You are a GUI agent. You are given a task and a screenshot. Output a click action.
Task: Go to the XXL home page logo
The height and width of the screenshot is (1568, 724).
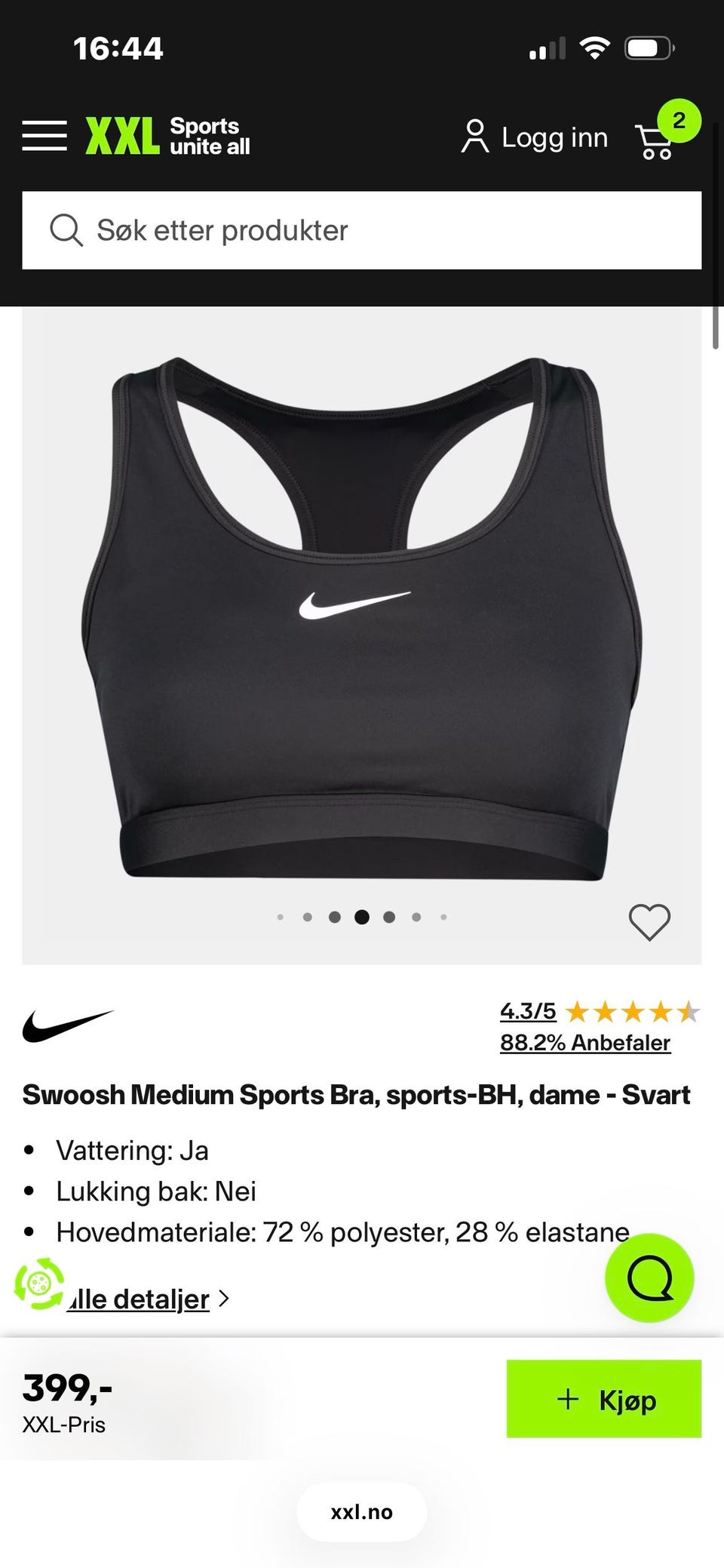[167, 136]
